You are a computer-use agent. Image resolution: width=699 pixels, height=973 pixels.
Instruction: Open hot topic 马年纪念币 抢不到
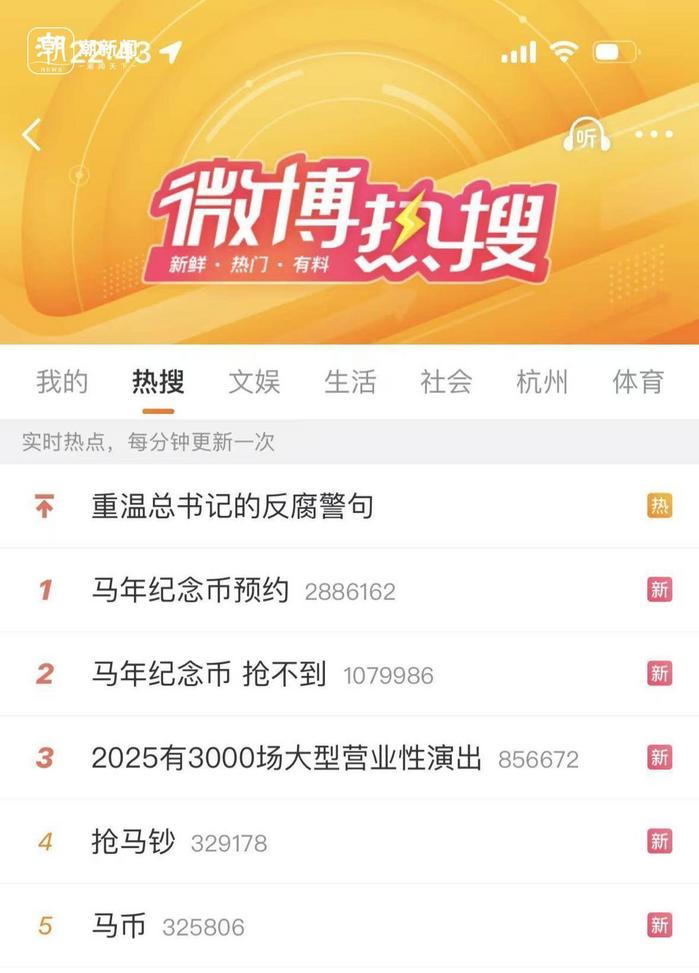209,674
